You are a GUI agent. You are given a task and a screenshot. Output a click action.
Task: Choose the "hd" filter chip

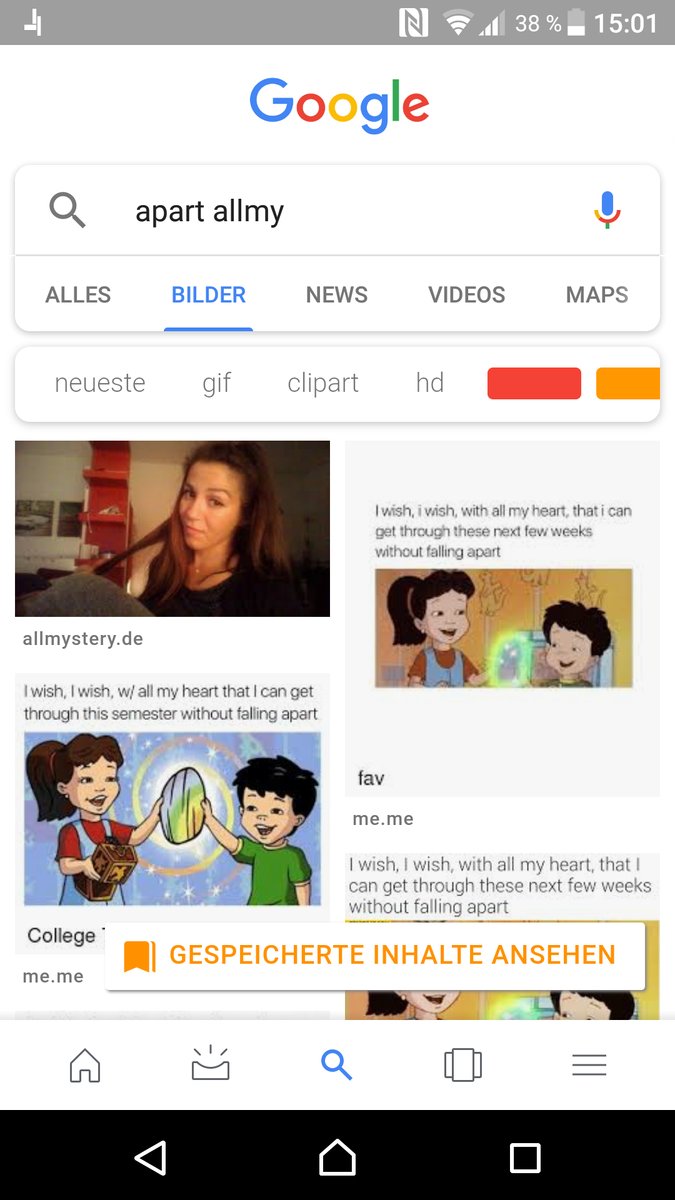pos(430,383)
